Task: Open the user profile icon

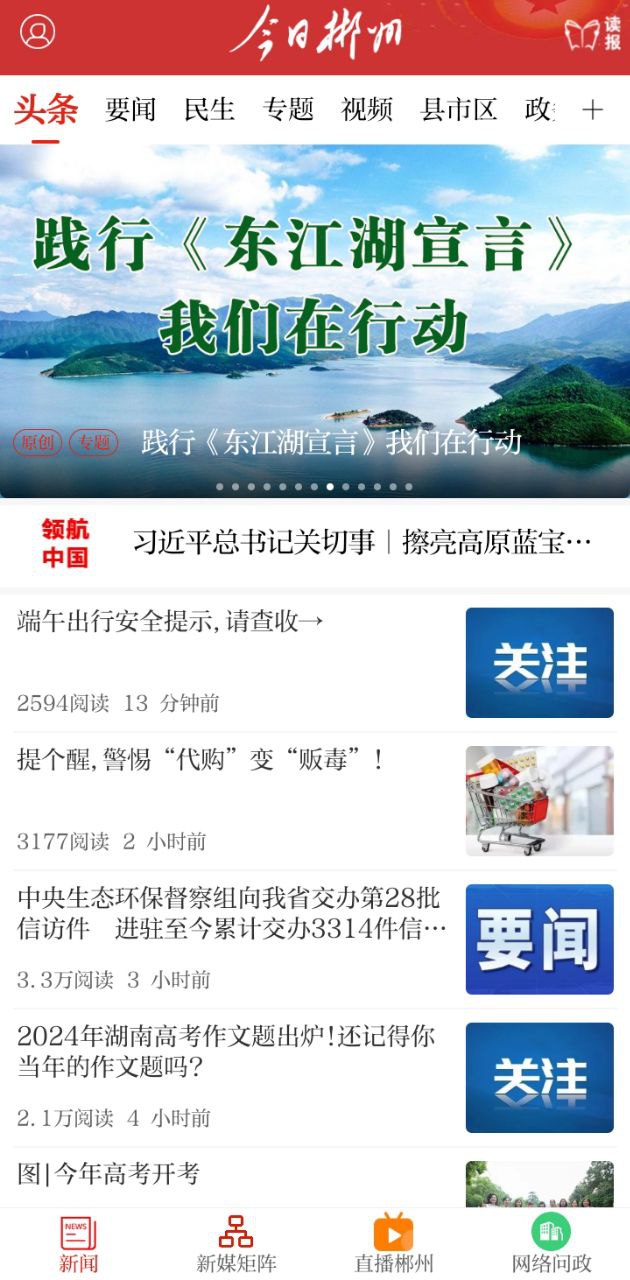Action: 38,33
